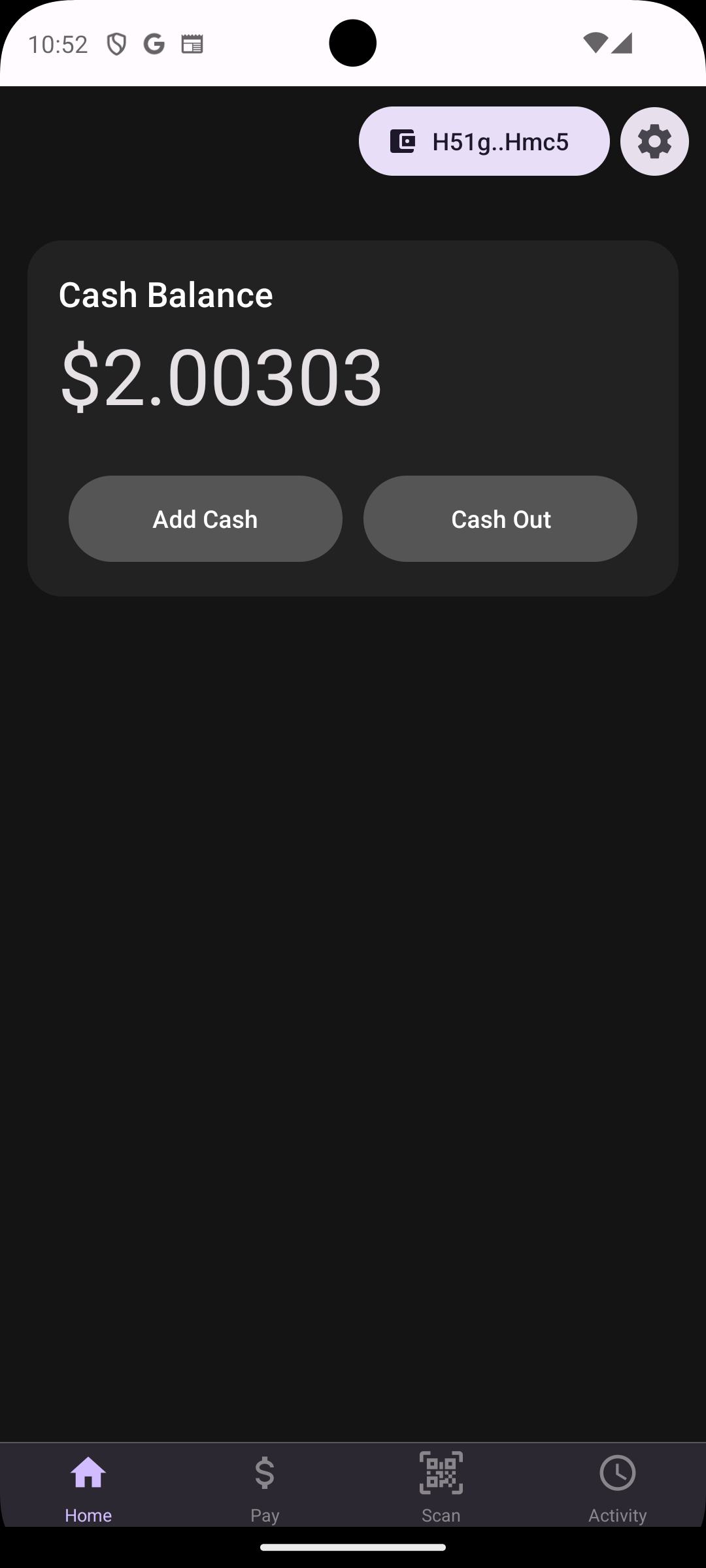Tap the shield icon in the status bar
This screenshot has height=1568, width=706.
click(x=116, y=43)
